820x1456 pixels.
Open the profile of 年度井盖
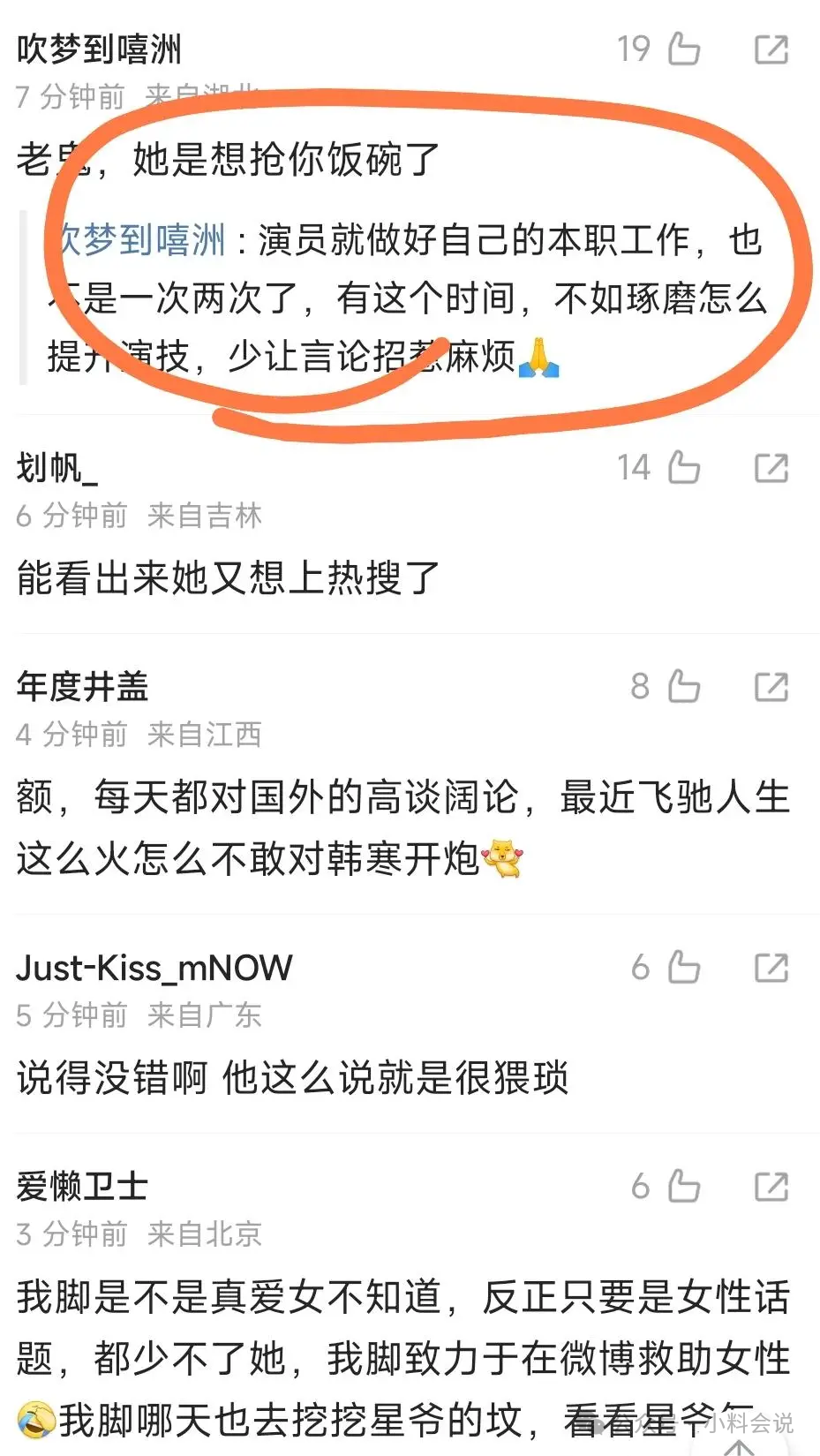pos(82,687)
